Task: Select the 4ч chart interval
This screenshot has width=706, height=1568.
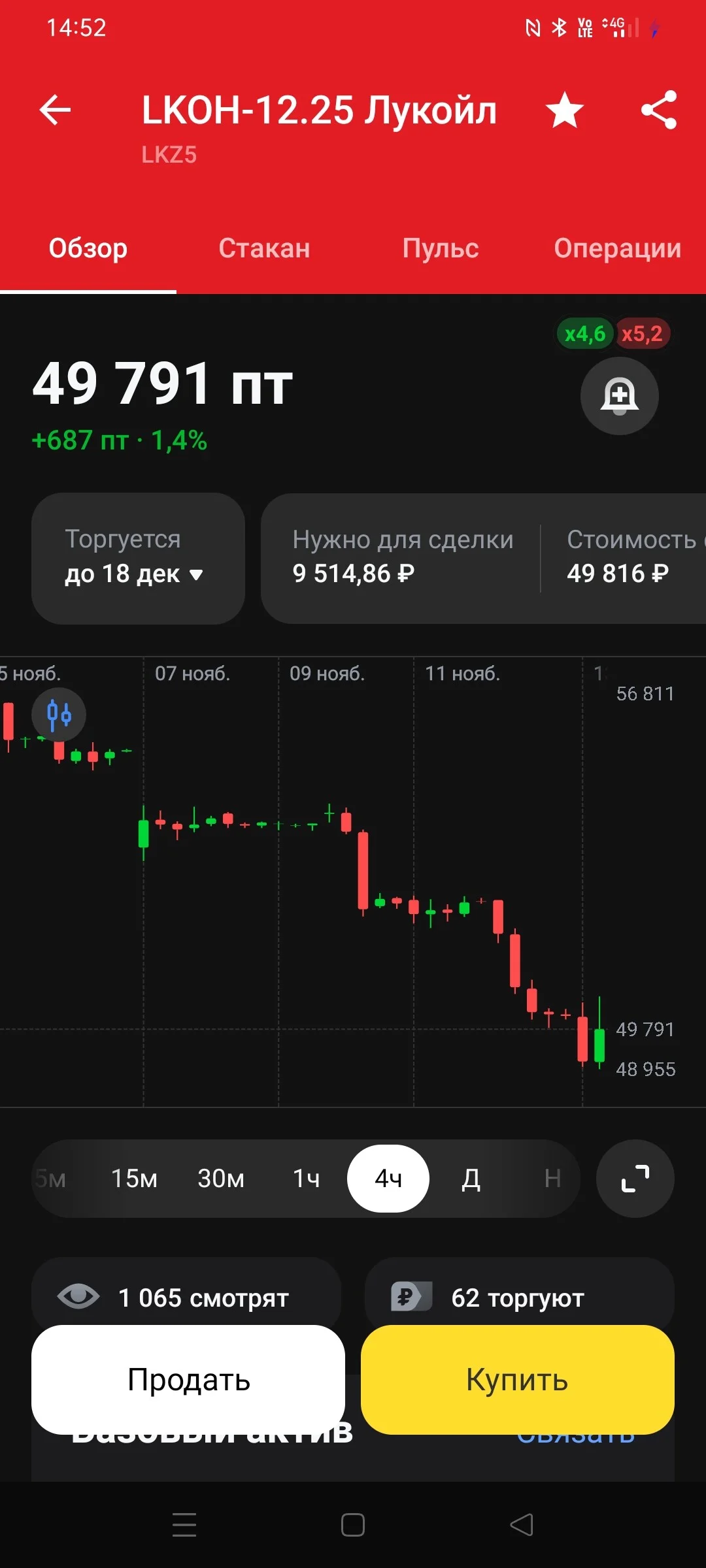Action: click(x=388, y=1179)
